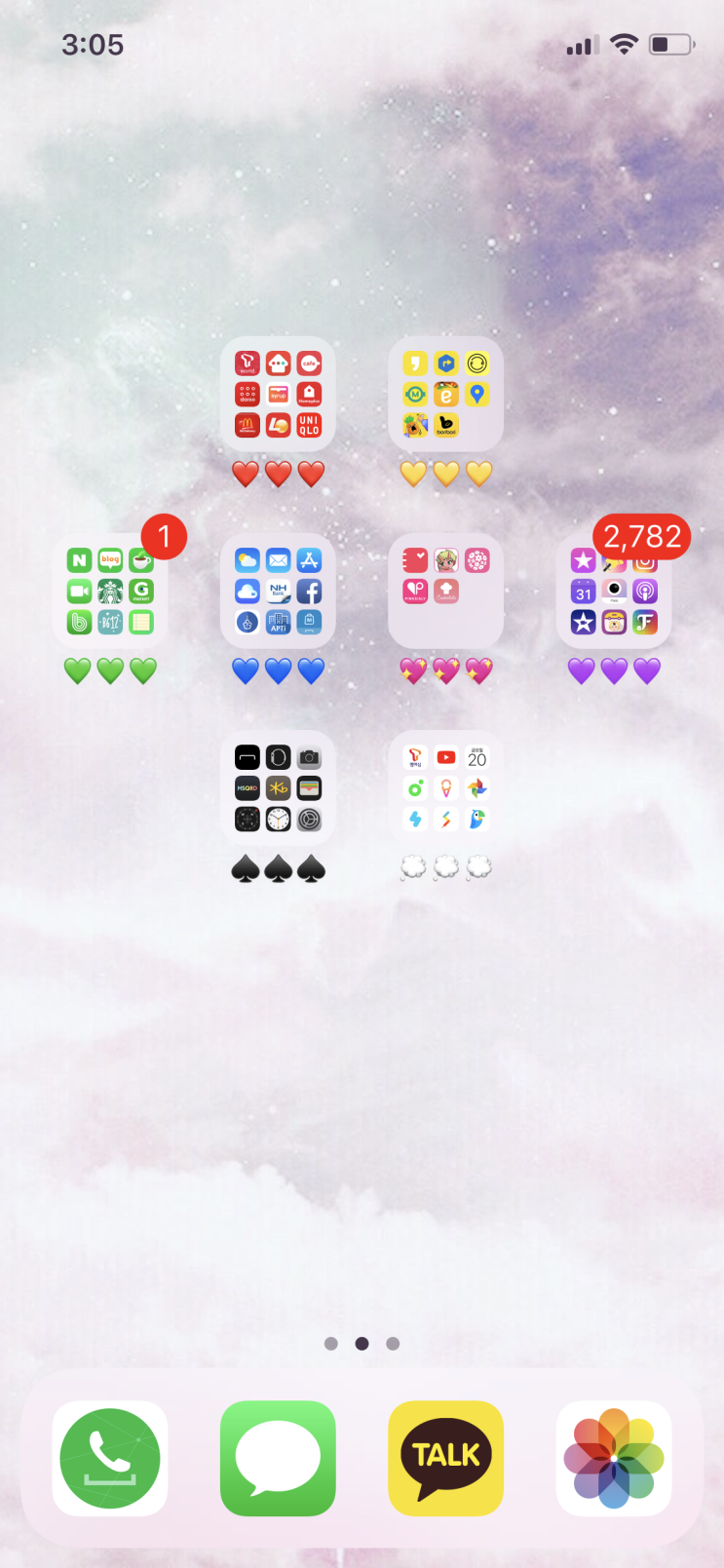Viewport: 724px width, 1568px height.
Task: Open the black spades folder with Camera
Action: click(278, 787)
